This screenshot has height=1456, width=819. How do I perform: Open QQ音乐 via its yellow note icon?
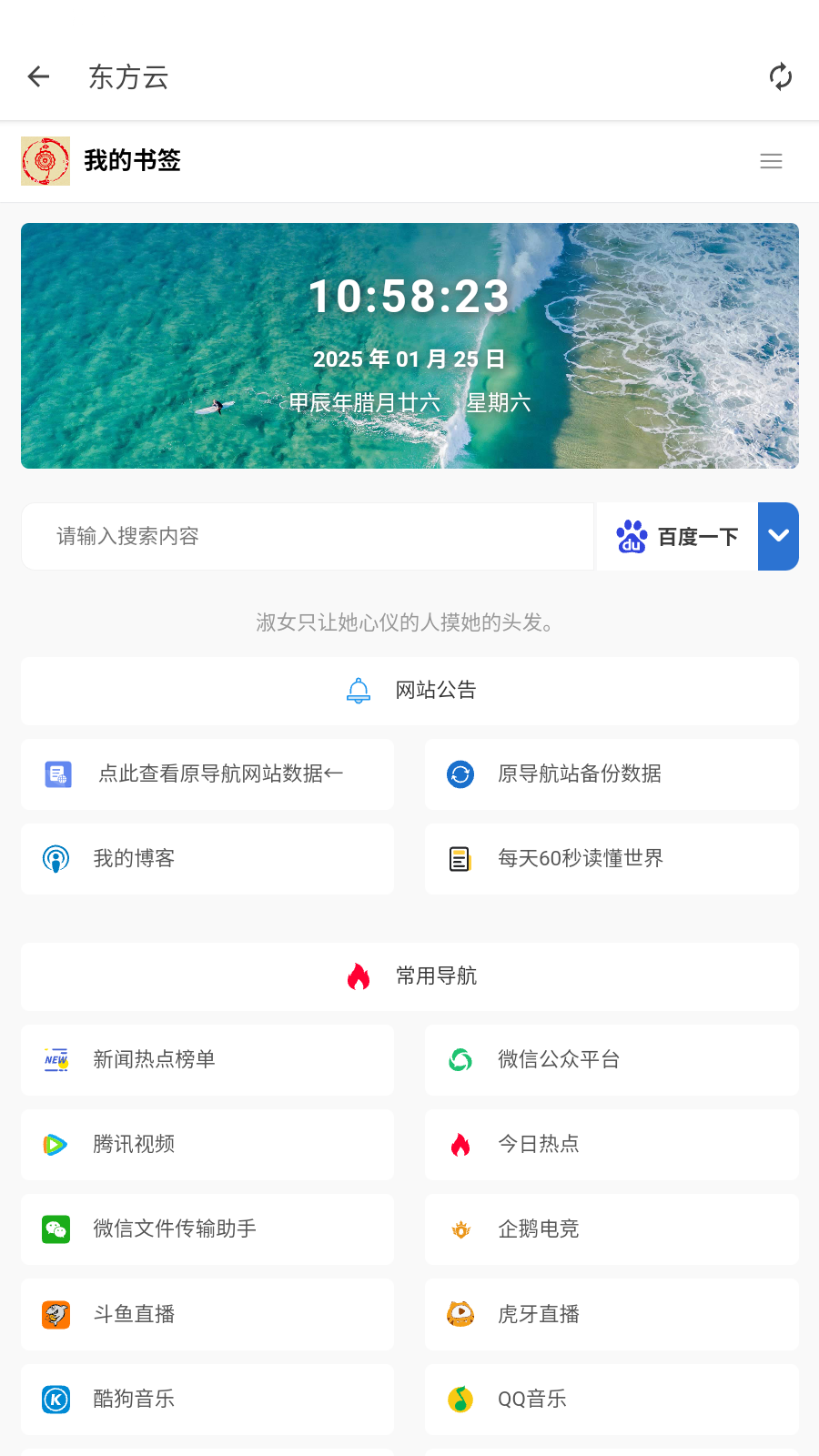click(x=460, y=1399)
